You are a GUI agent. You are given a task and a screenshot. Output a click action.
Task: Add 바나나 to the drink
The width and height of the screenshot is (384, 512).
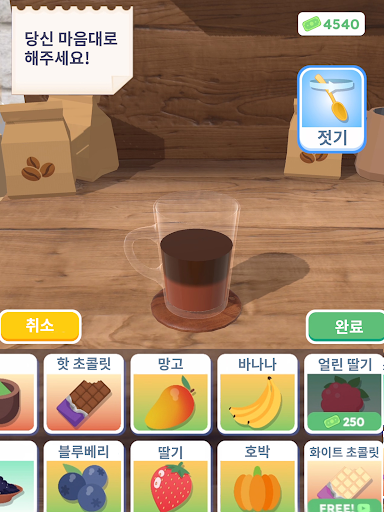coord(257,394)
